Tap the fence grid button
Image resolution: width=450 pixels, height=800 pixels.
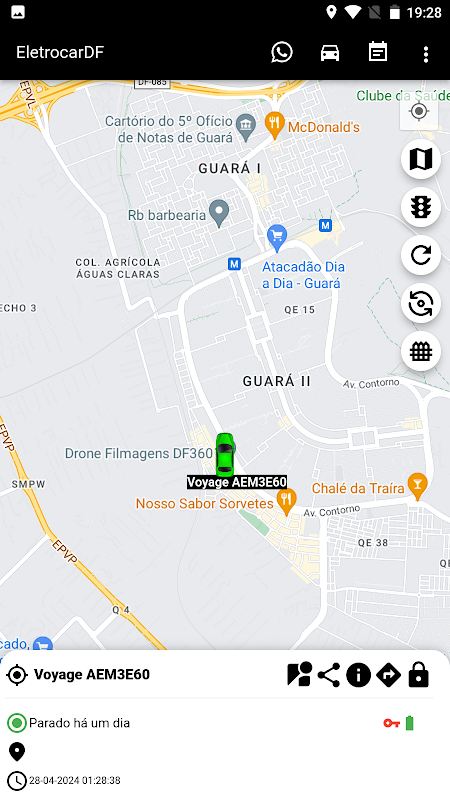tap(420, 351)
